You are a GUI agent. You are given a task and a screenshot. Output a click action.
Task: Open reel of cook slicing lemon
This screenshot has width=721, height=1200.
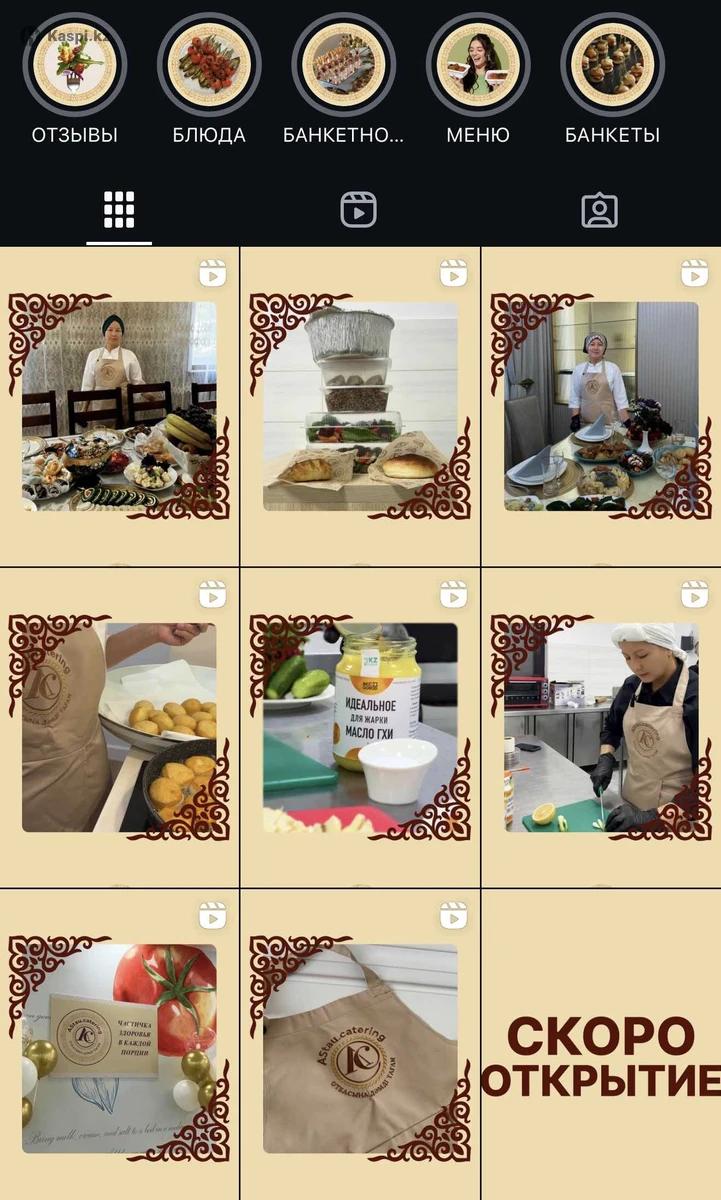pyautogui.click(x=601, y=727)
